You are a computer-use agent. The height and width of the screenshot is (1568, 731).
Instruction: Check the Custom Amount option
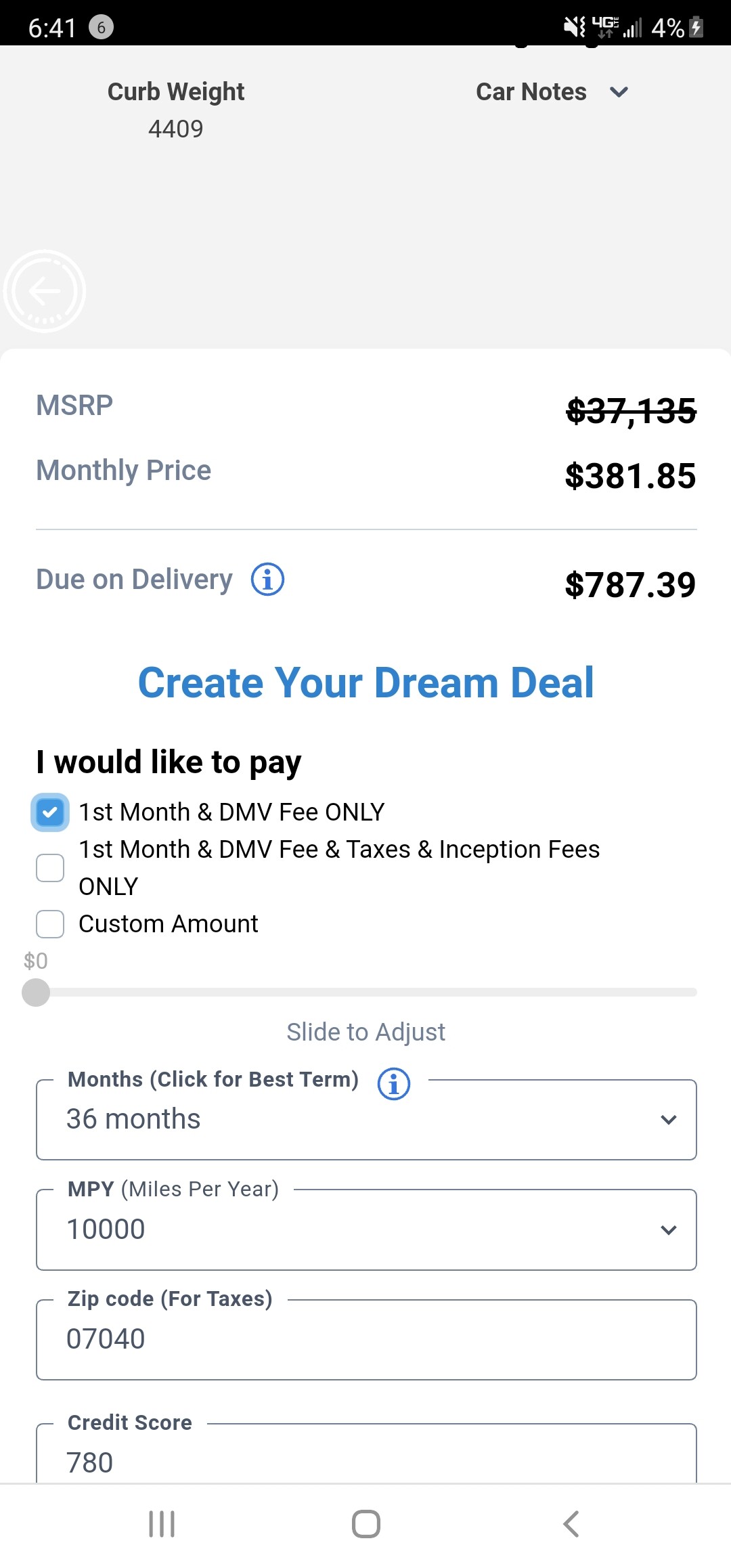pos(50,923)
